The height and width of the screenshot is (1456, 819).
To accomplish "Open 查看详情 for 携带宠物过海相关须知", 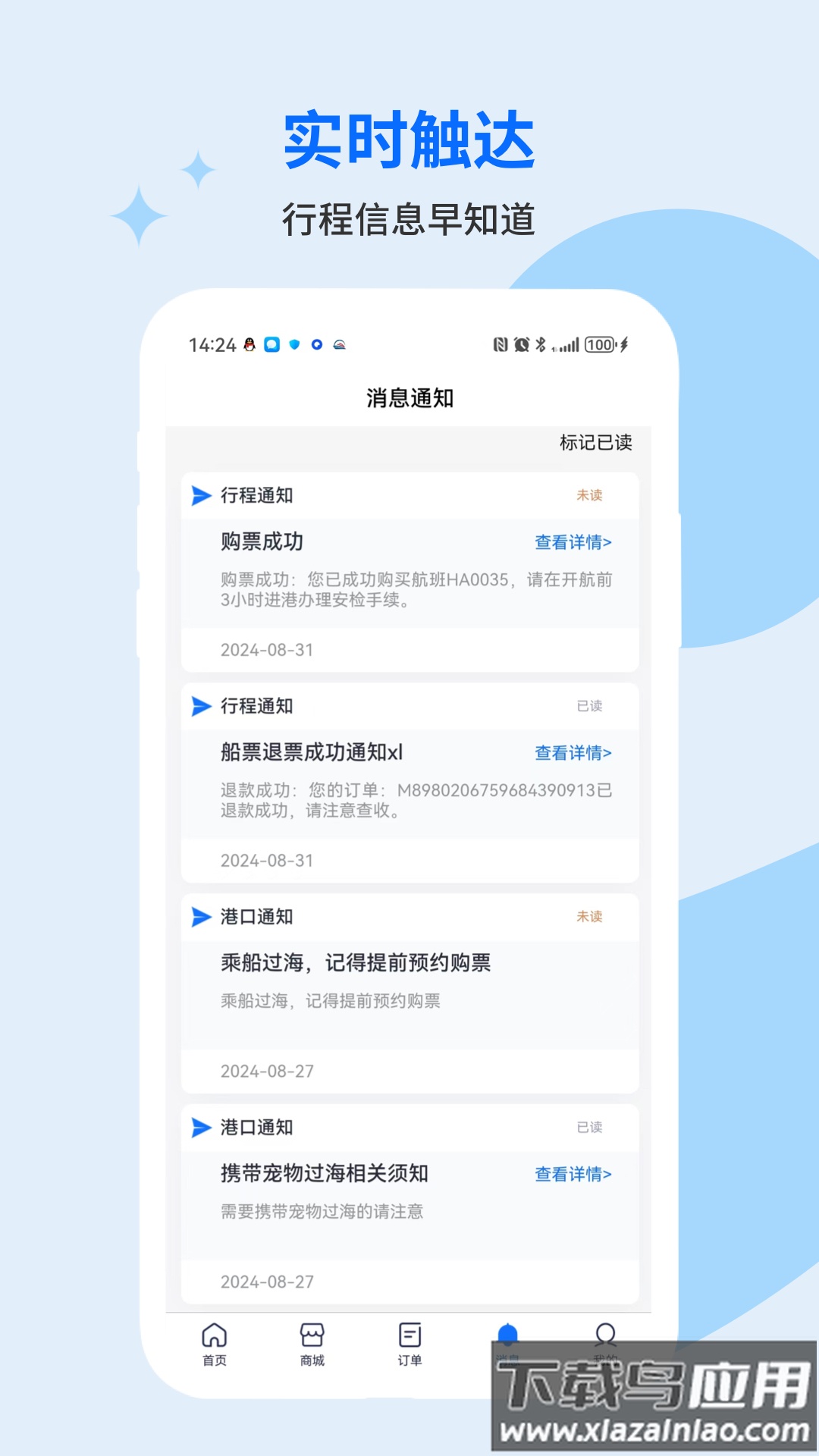I will pos(574,1173).
